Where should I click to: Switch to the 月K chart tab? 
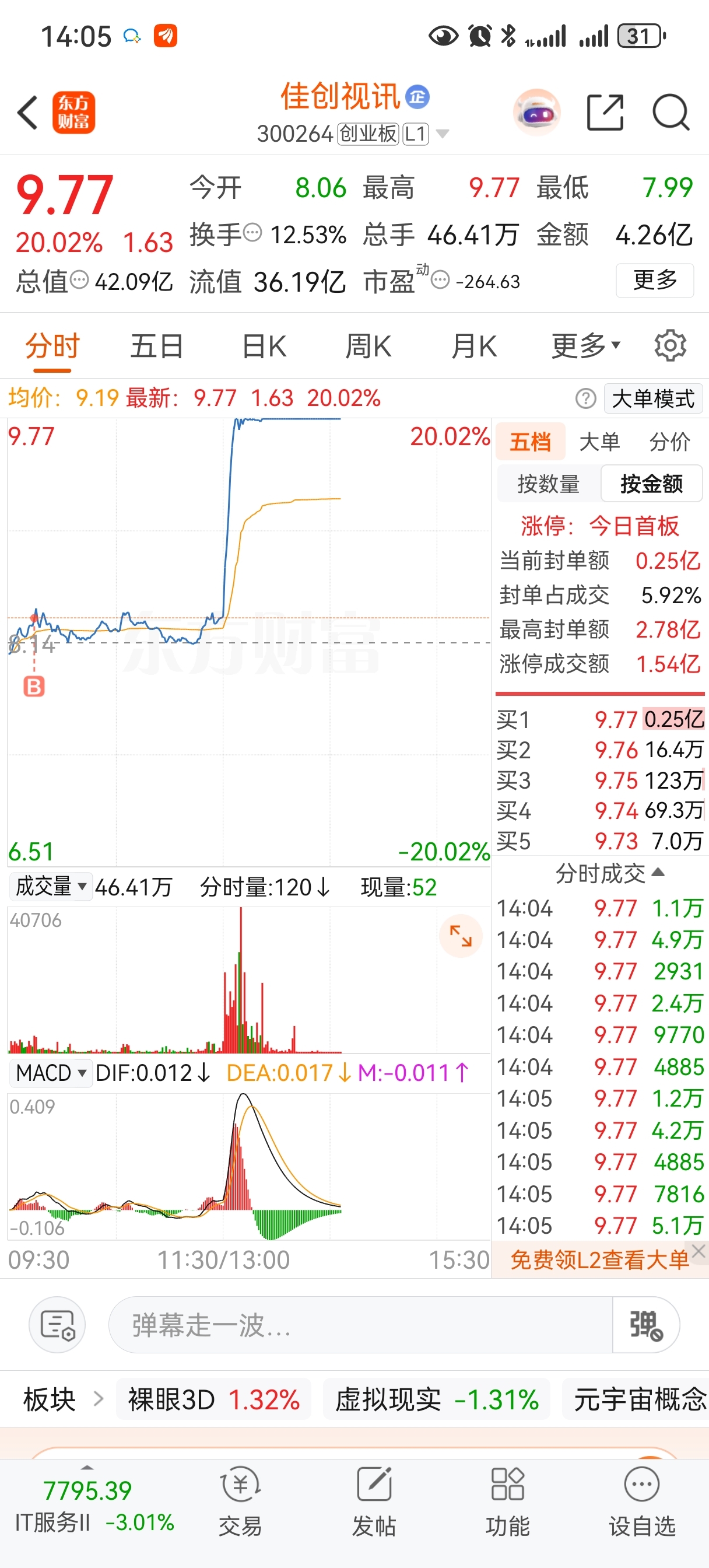474,346
